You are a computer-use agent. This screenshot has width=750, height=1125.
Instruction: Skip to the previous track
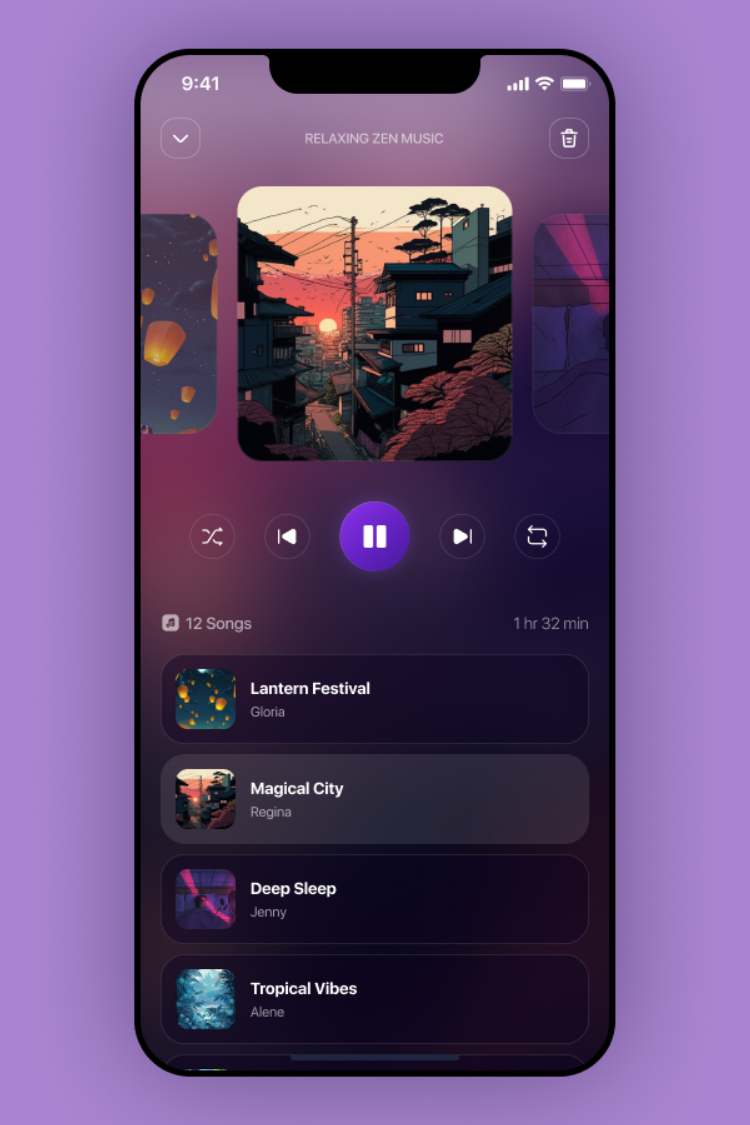click(x=287, y=537)
